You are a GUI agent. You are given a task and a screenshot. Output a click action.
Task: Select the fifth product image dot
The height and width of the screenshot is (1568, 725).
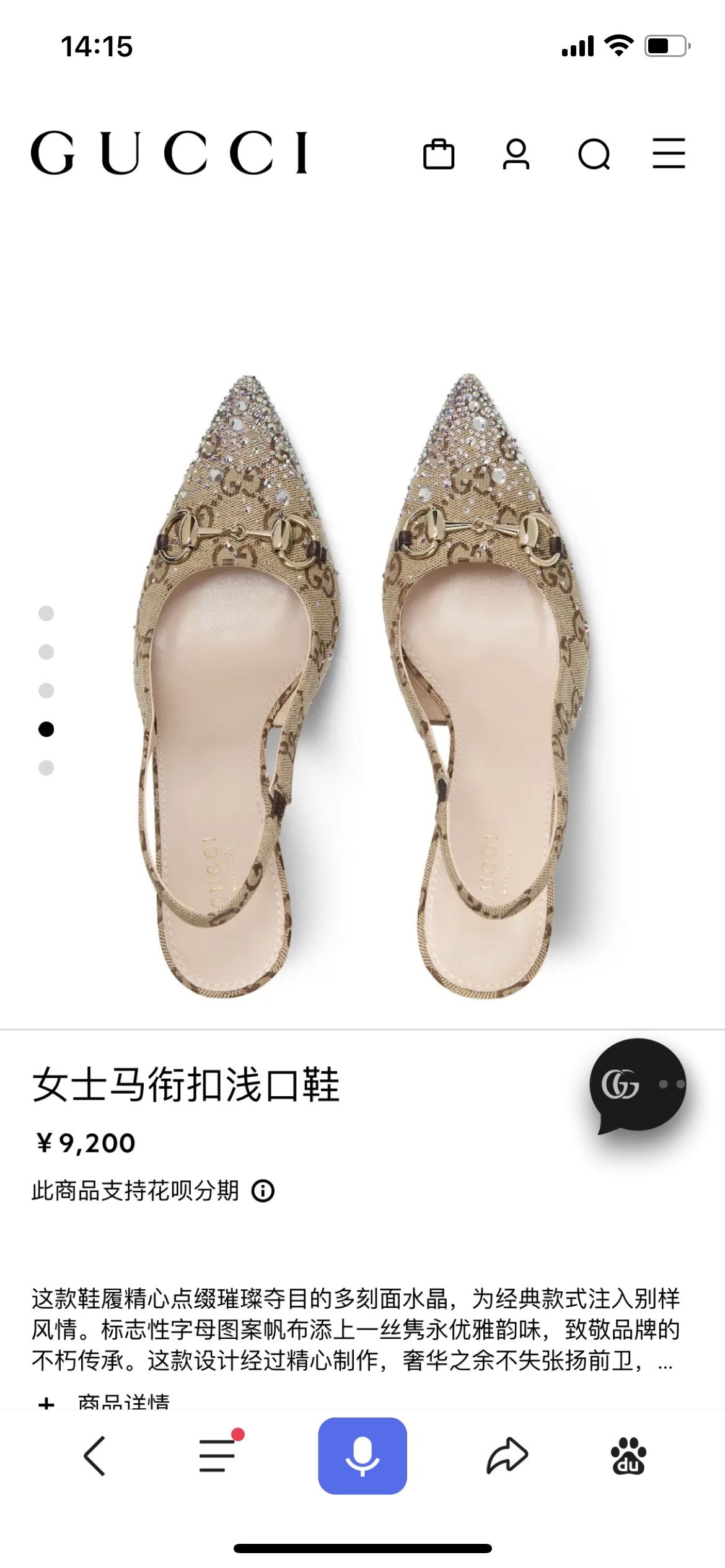[x=46, y=768]
